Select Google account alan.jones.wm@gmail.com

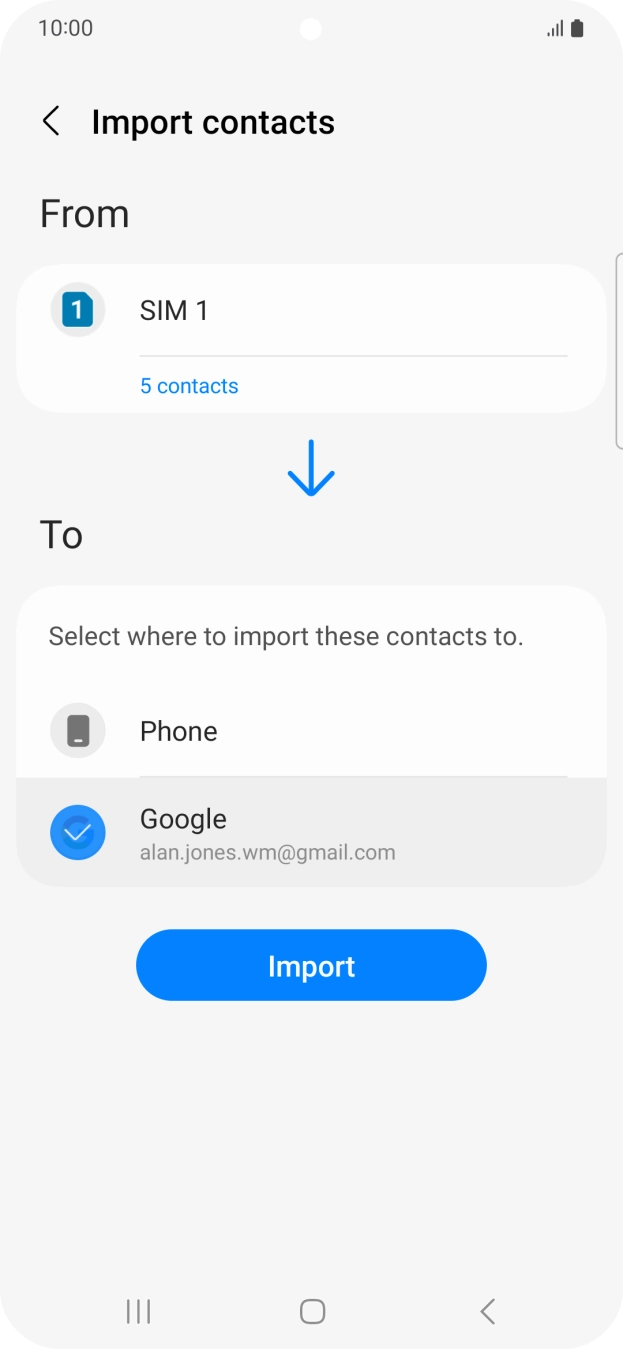(310, 833)
